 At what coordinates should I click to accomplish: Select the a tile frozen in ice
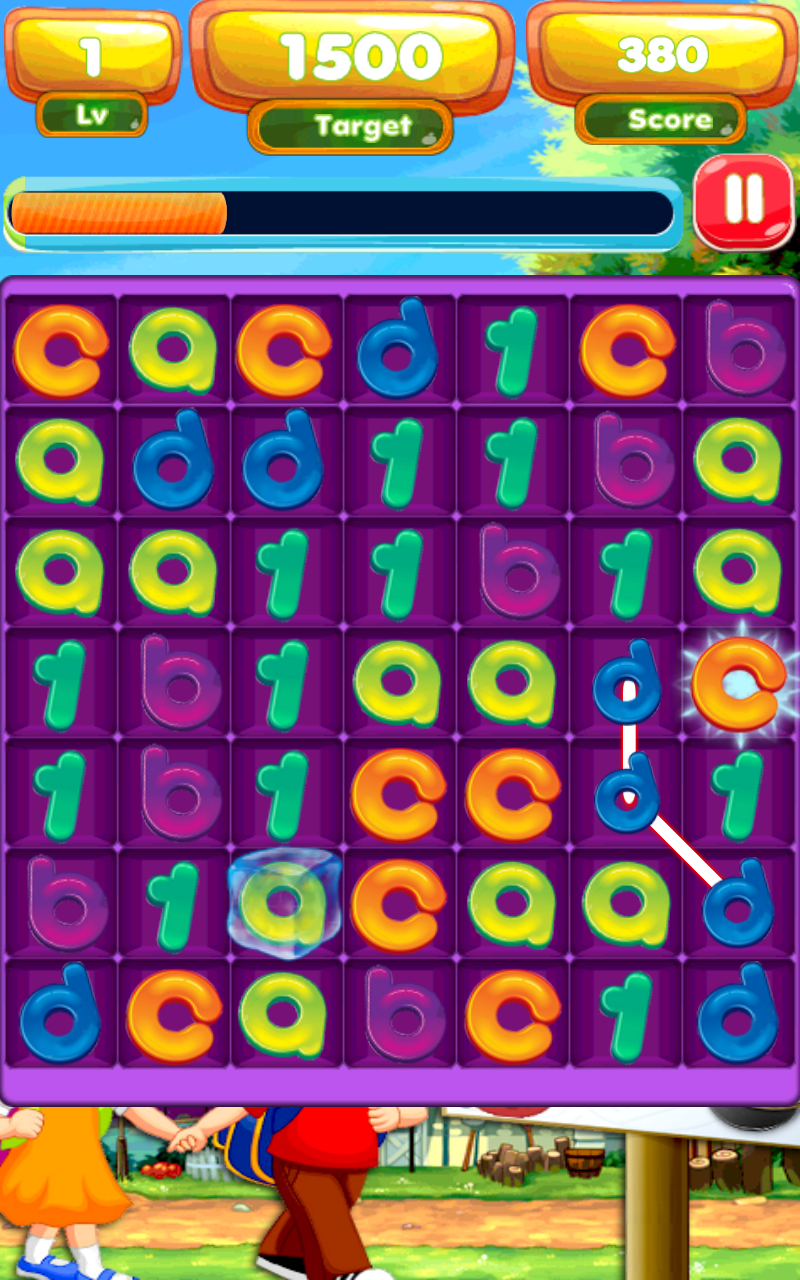284,901
